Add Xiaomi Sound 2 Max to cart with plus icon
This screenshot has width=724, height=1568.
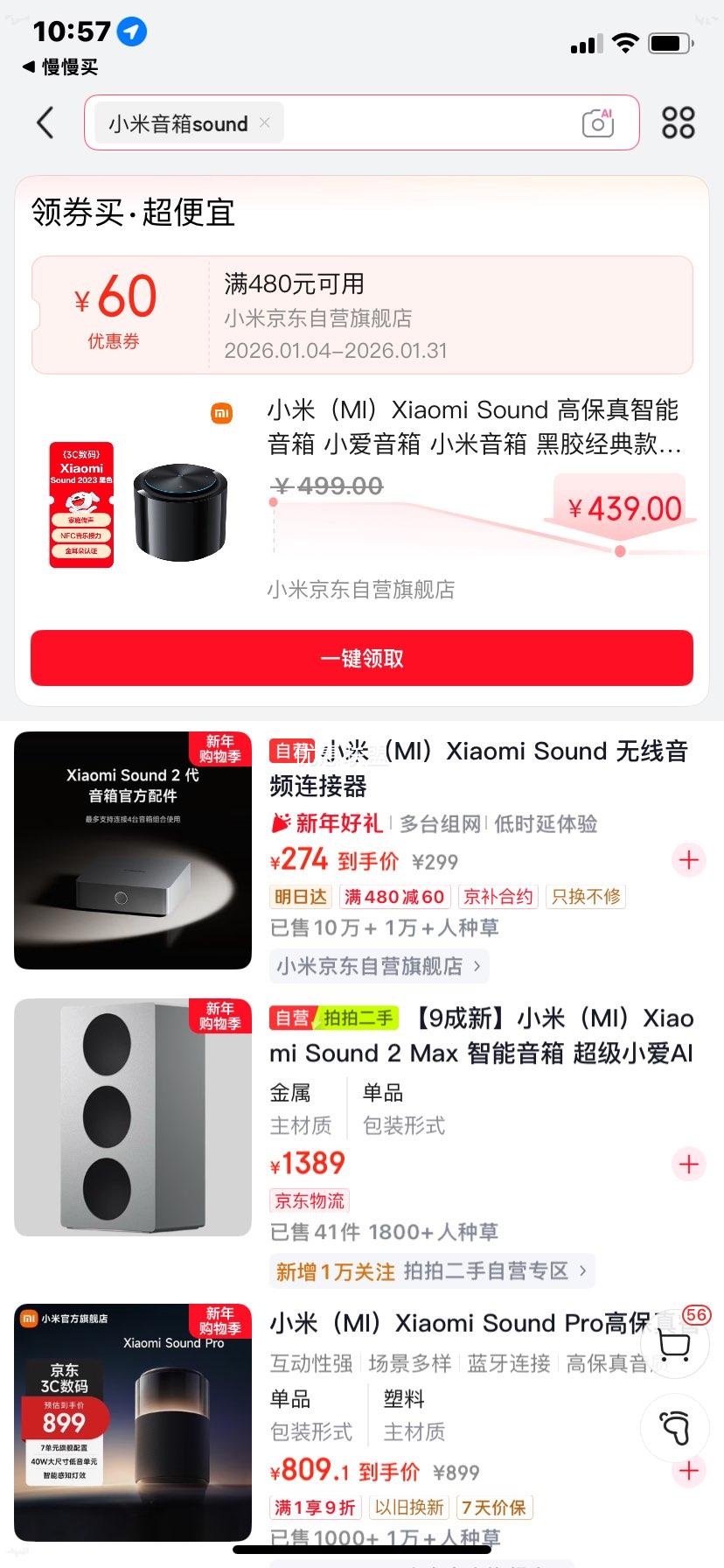tap(688, 1165)
